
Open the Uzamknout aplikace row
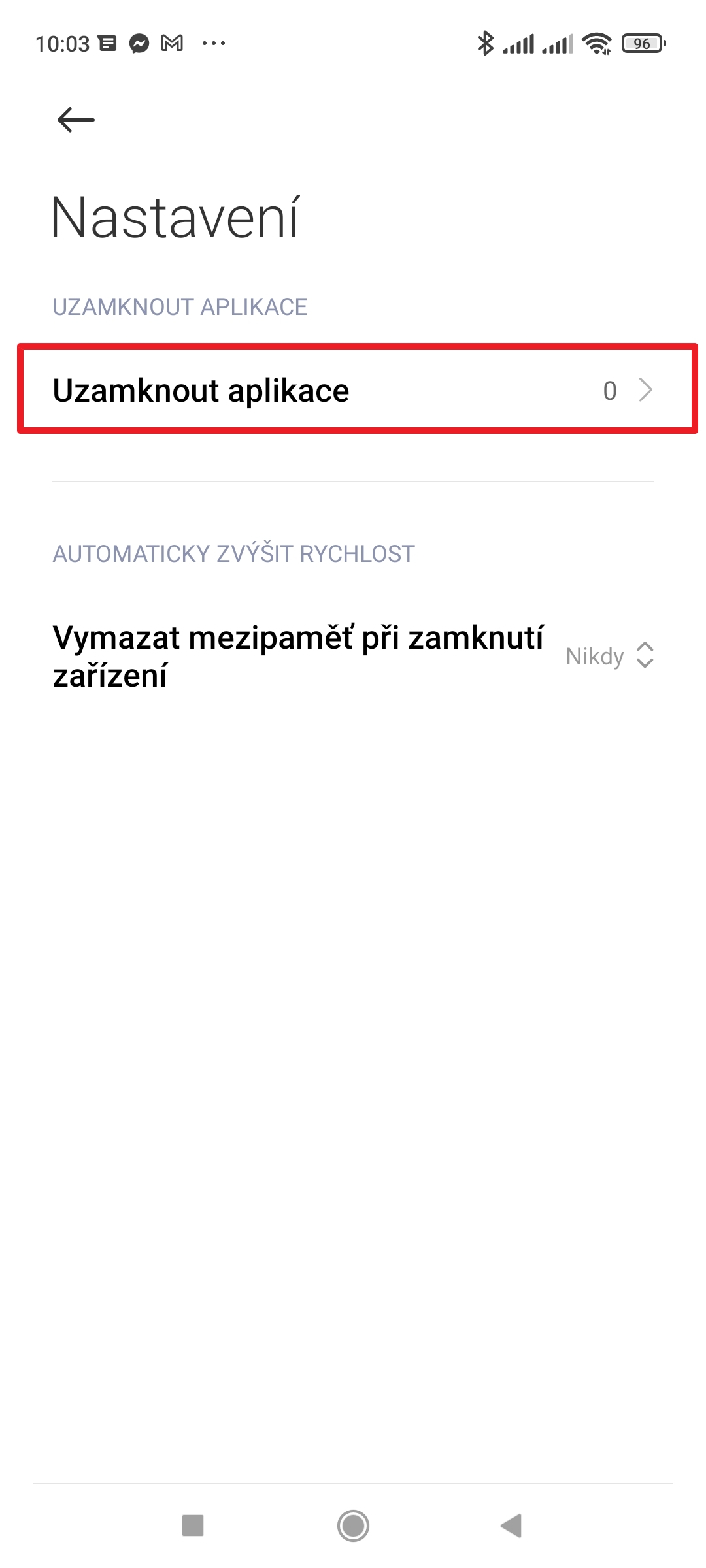point(353,390)
